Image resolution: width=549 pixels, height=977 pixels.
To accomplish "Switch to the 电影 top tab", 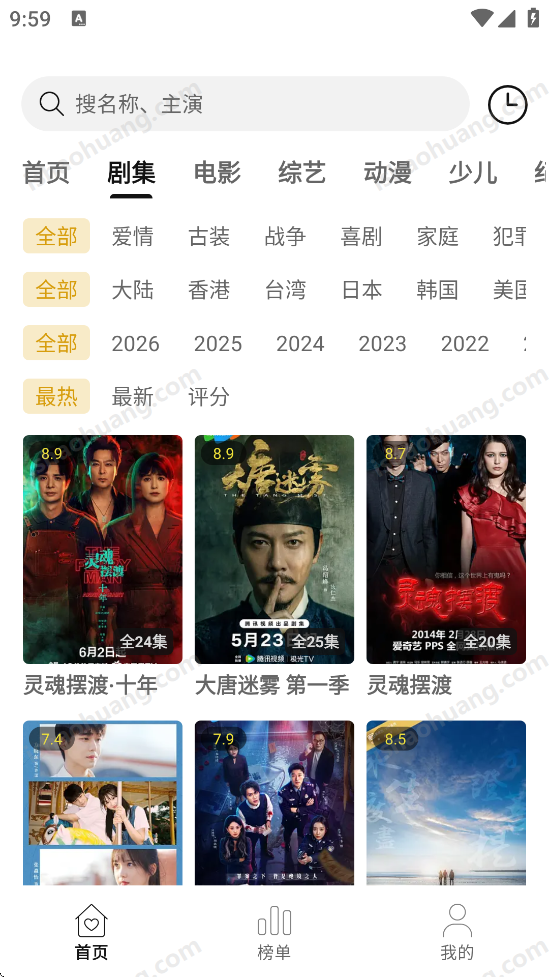I will (x=217, y=173).
